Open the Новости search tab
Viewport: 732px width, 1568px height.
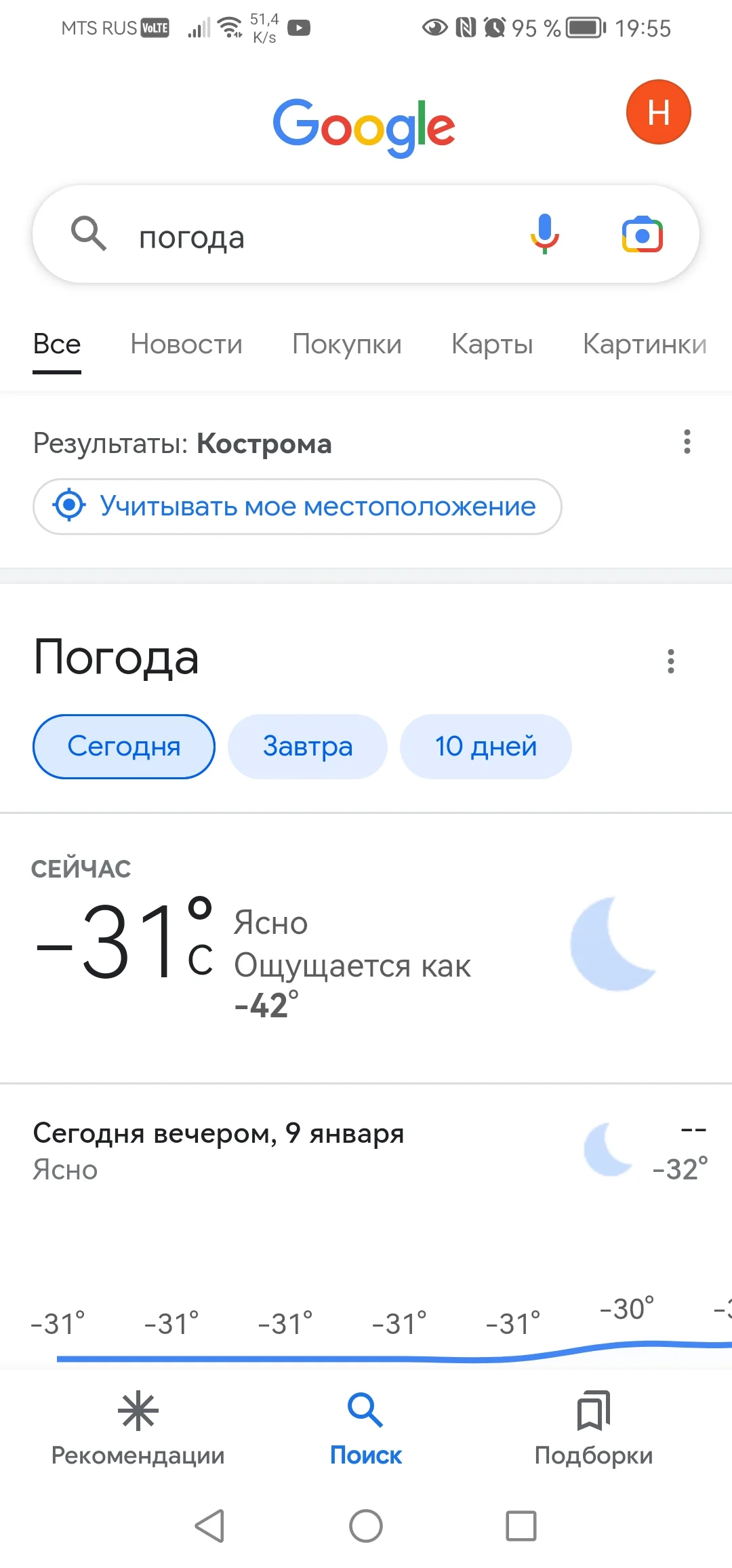click(186, 345)
